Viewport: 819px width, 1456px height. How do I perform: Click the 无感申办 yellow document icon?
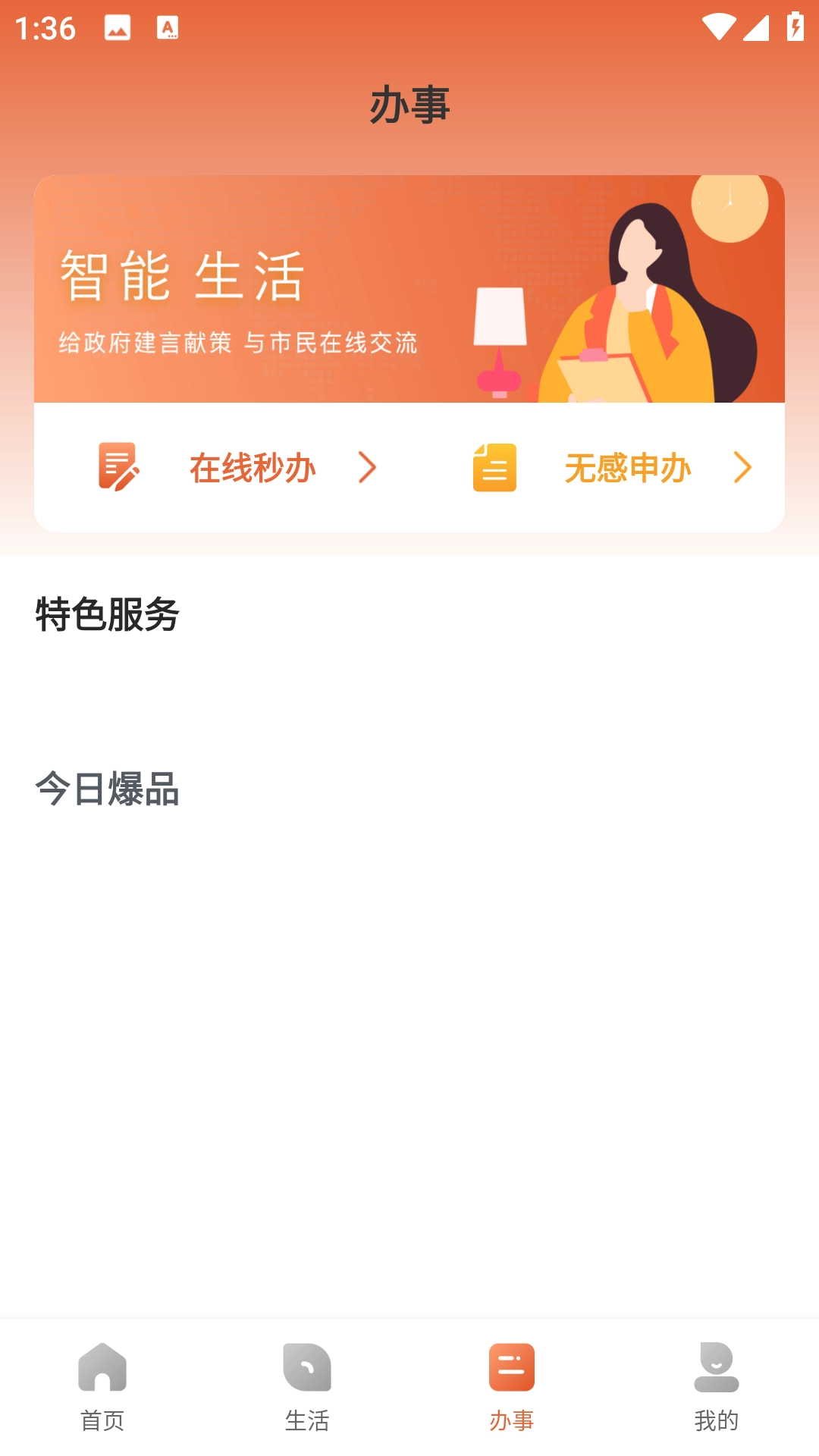(x=494, y=468)
